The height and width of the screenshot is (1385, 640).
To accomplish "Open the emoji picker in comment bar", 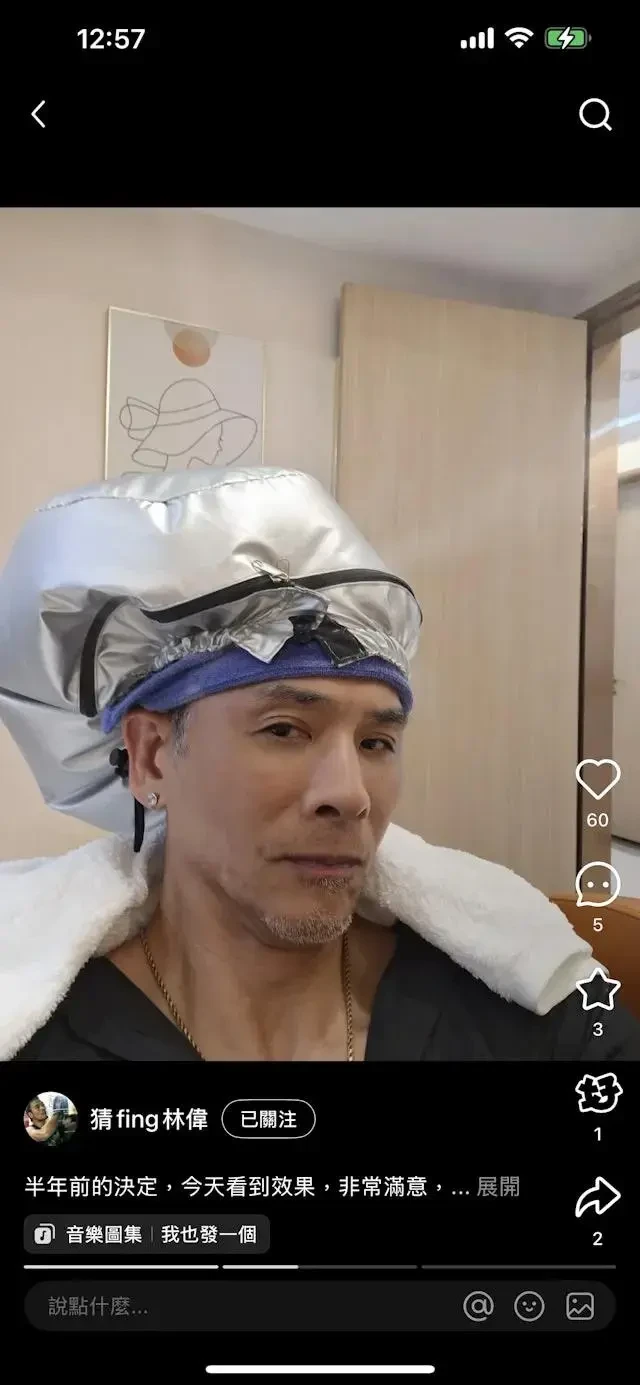I will 529,1306.
